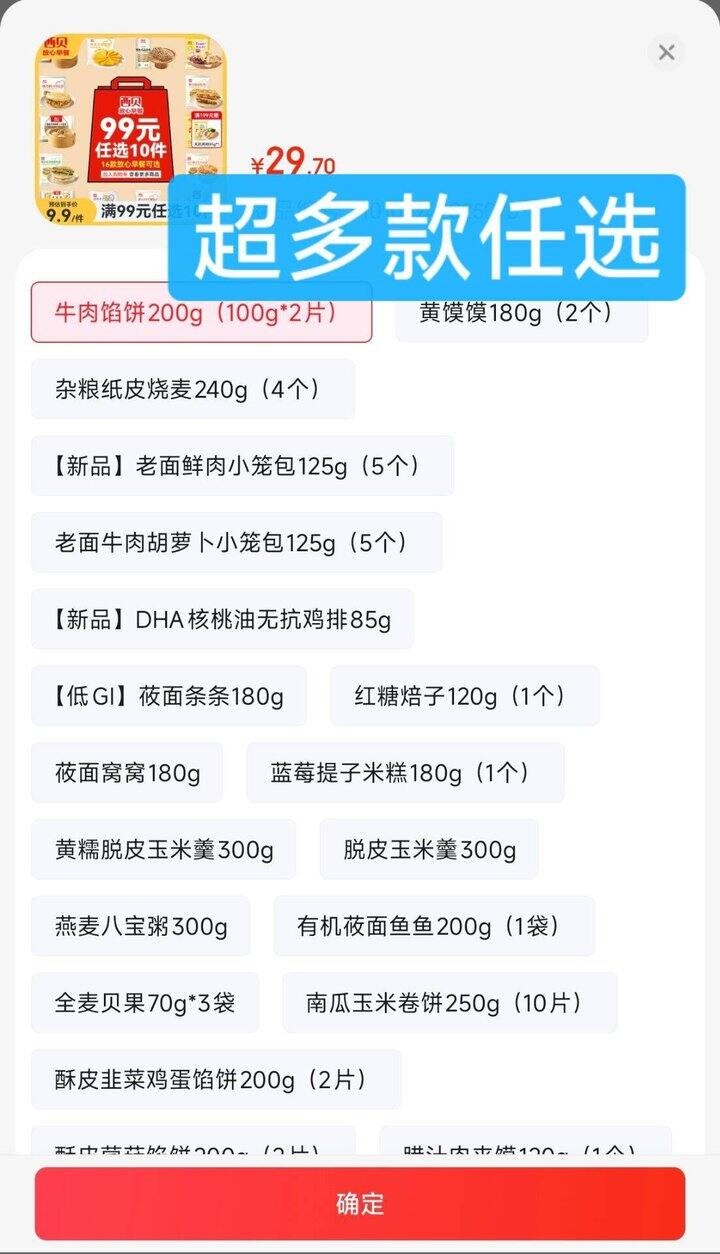Confirm selection with 确定 button
The height and width of the screenshot is (1254, 720).
(360, 1203)
